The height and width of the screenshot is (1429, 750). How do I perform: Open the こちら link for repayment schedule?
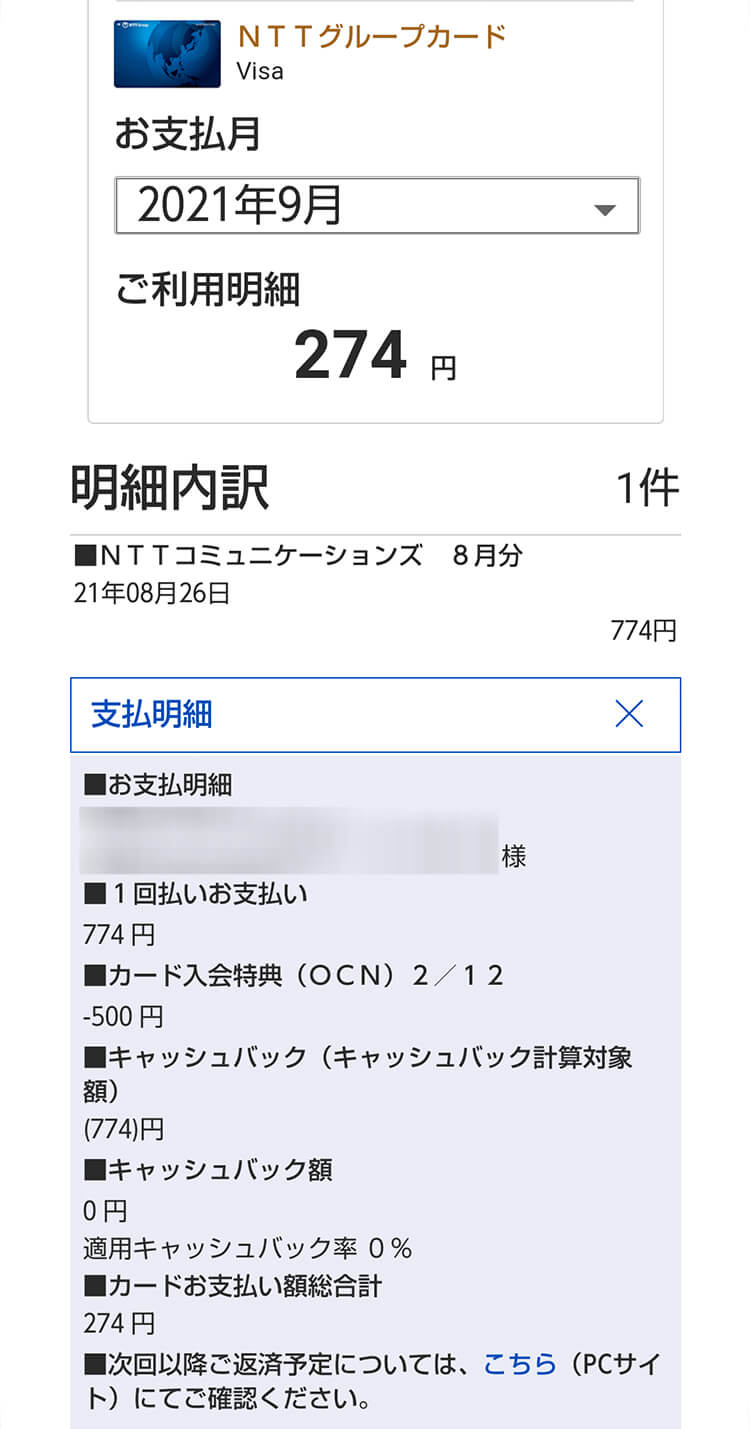tap(520, 1364)
